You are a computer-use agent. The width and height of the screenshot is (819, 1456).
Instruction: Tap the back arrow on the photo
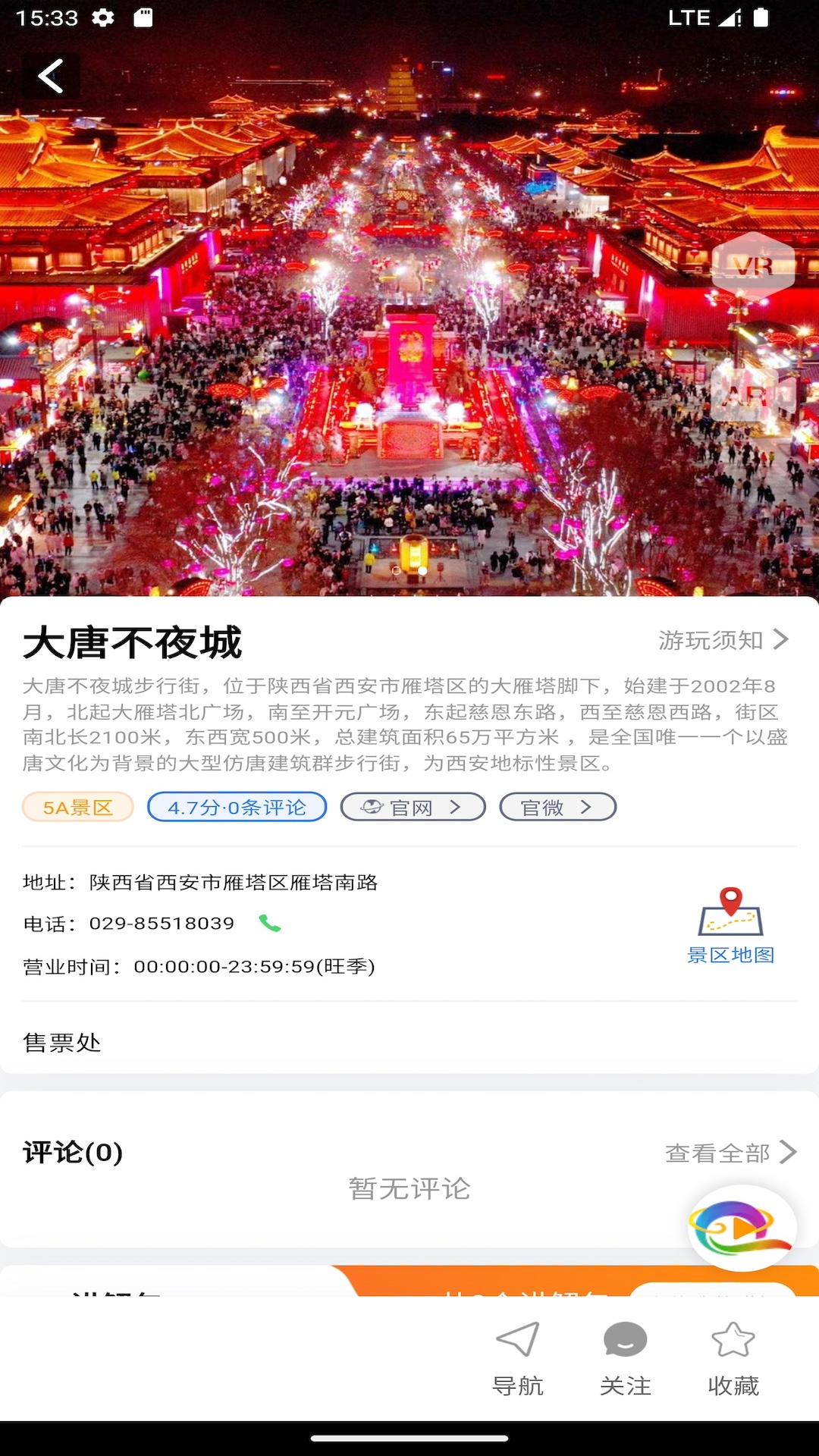point(51,76)
